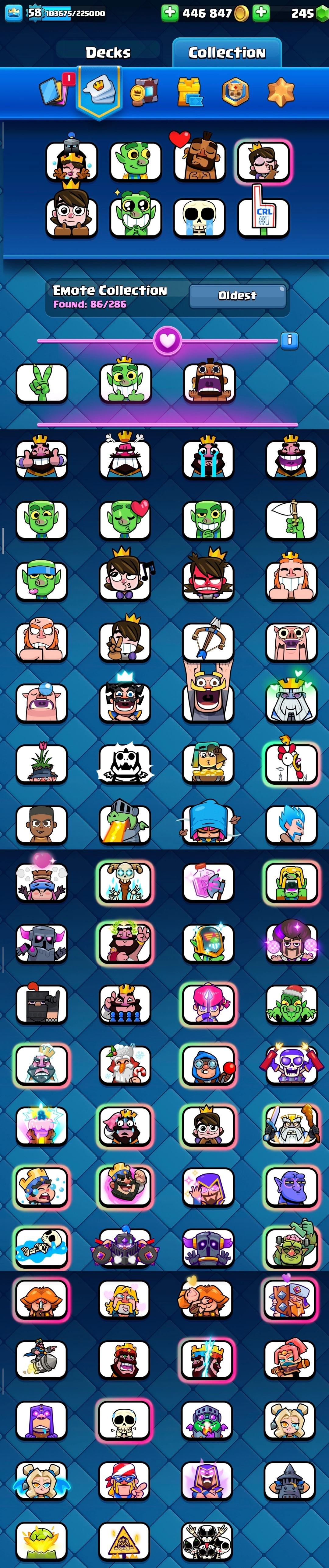The image size is (329, 1568).
Task: Open the pink potion bottle emote
Action: (208, 882)
